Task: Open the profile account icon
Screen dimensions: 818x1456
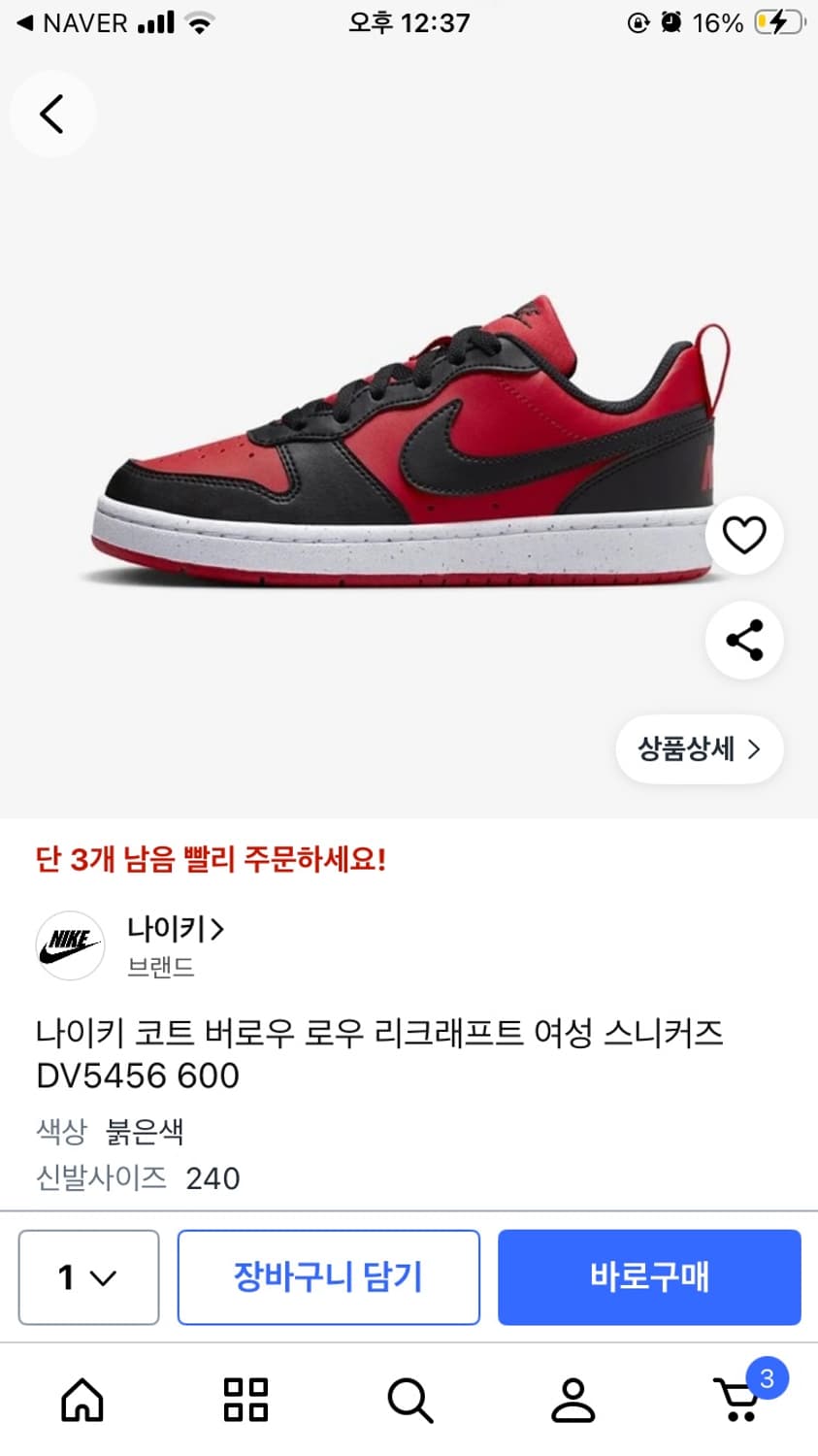Action: (573, 1398)
